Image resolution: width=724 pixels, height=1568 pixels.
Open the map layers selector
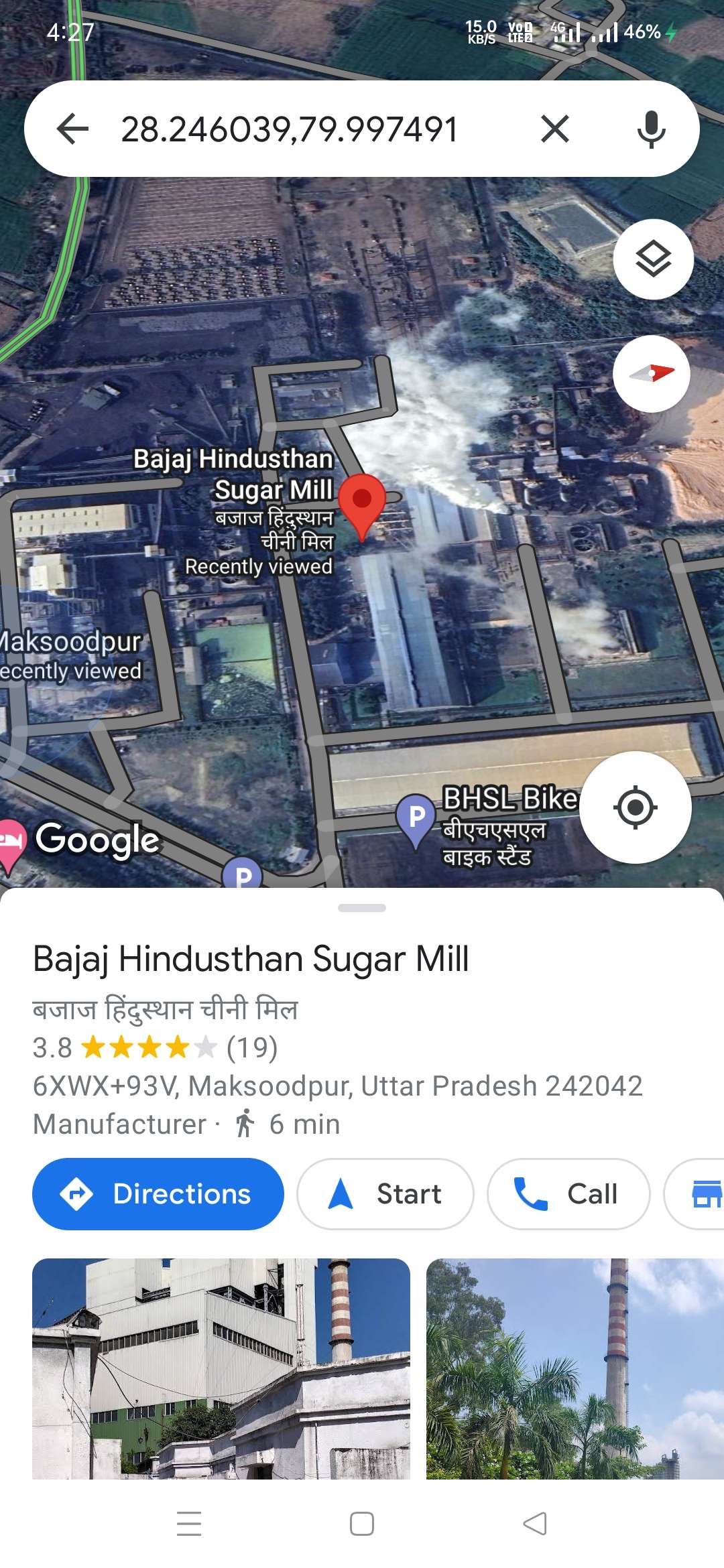[653, 259]
